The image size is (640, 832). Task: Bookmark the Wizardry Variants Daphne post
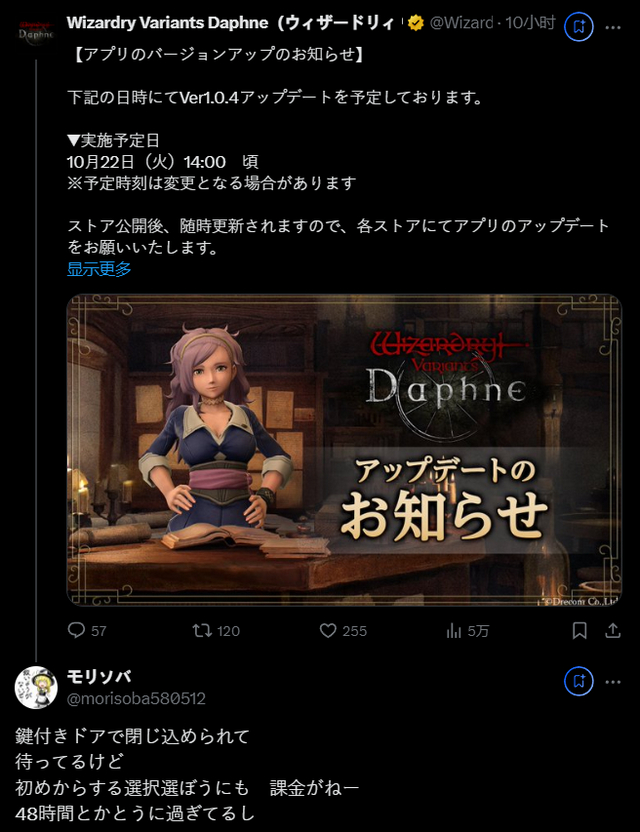(579, 630)
